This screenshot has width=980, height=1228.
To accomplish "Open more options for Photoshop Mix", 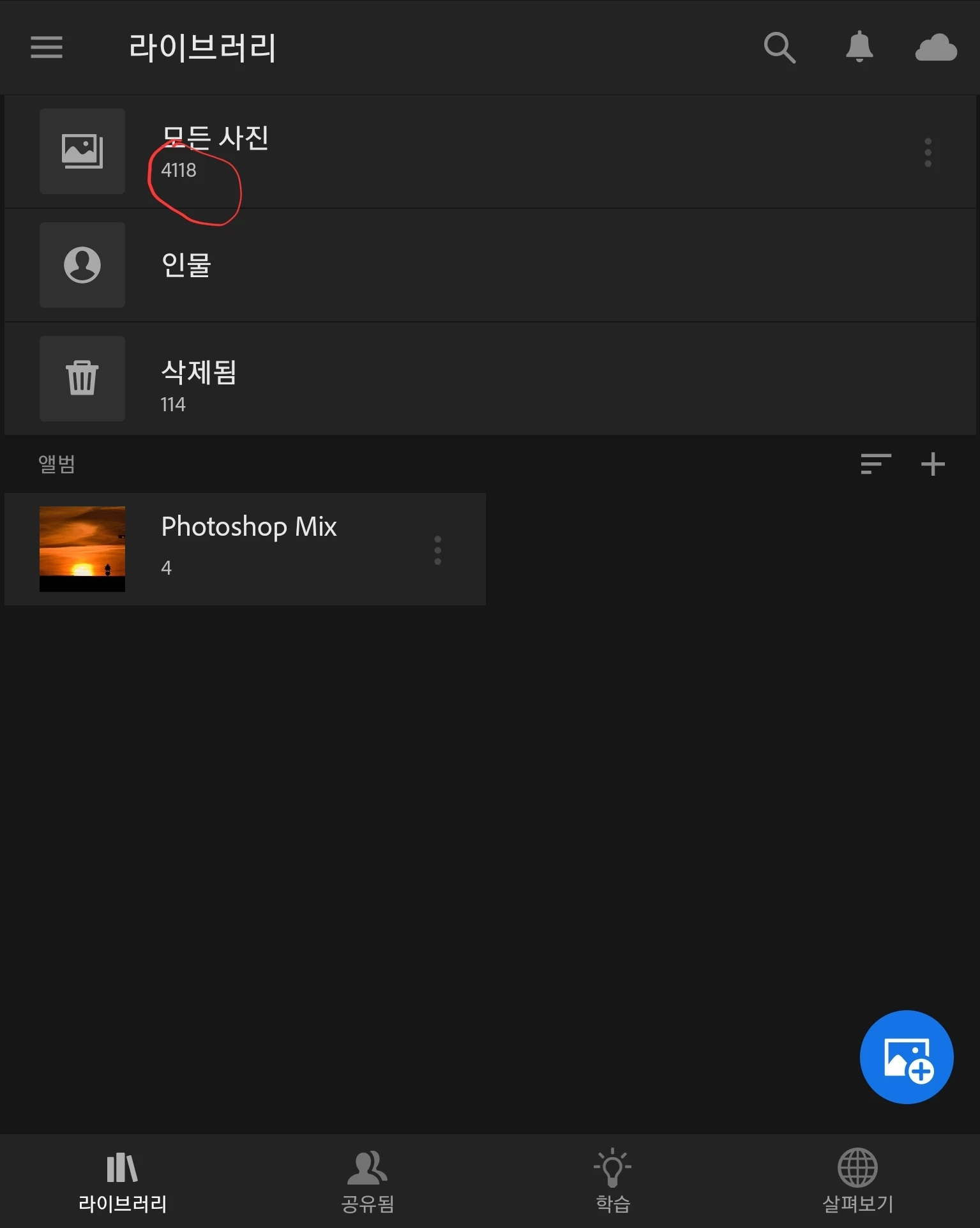I will point(437,550).
